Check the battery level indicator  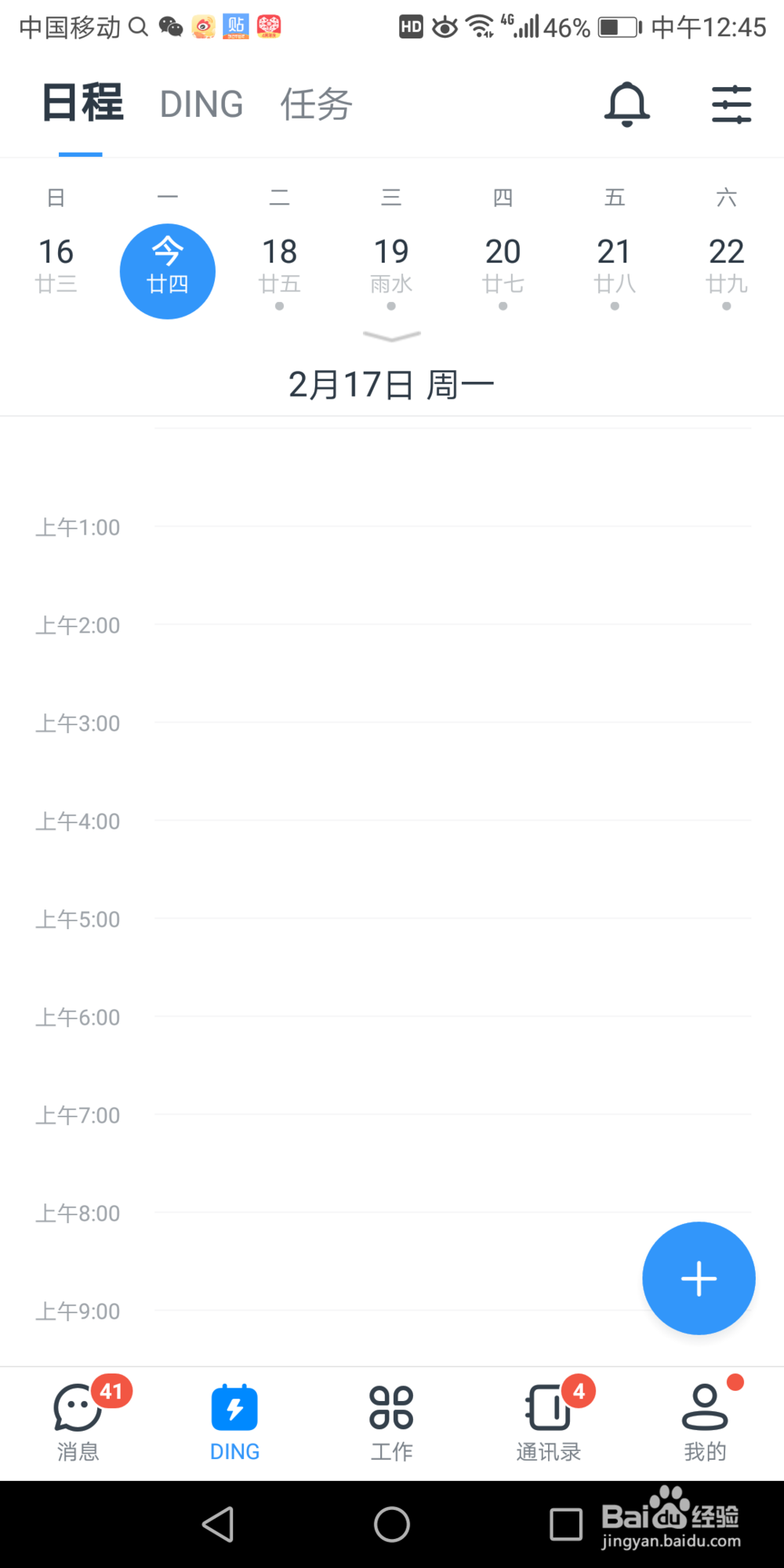click(x=615, y=27)
